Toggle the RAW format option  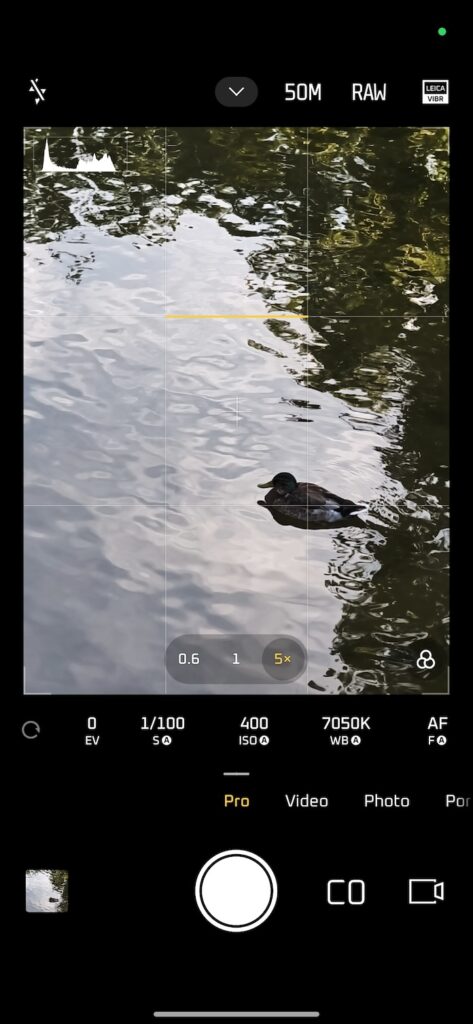[x=369, y=93]
